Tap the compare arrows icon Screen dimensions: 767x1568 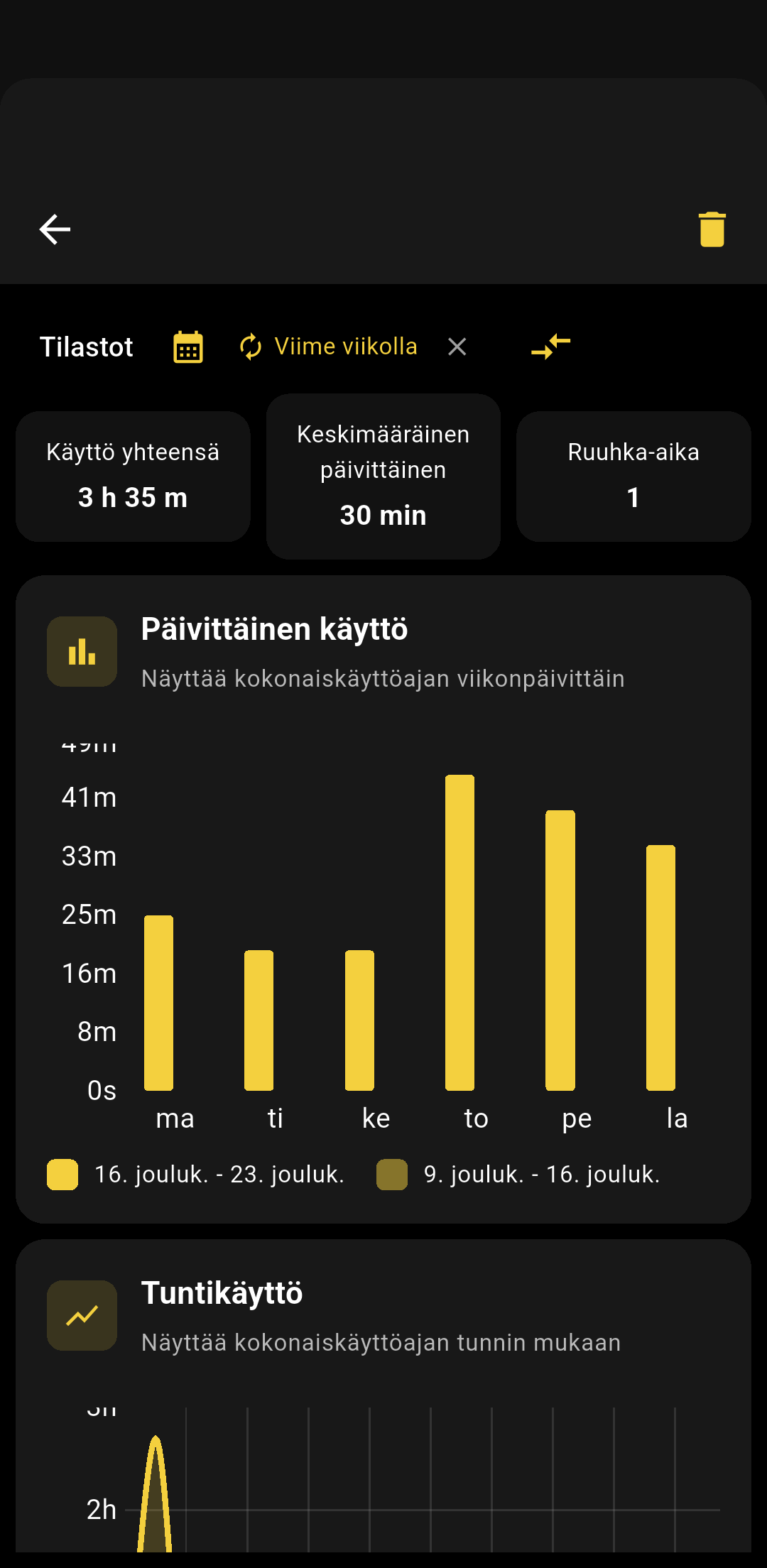(551, 347)
